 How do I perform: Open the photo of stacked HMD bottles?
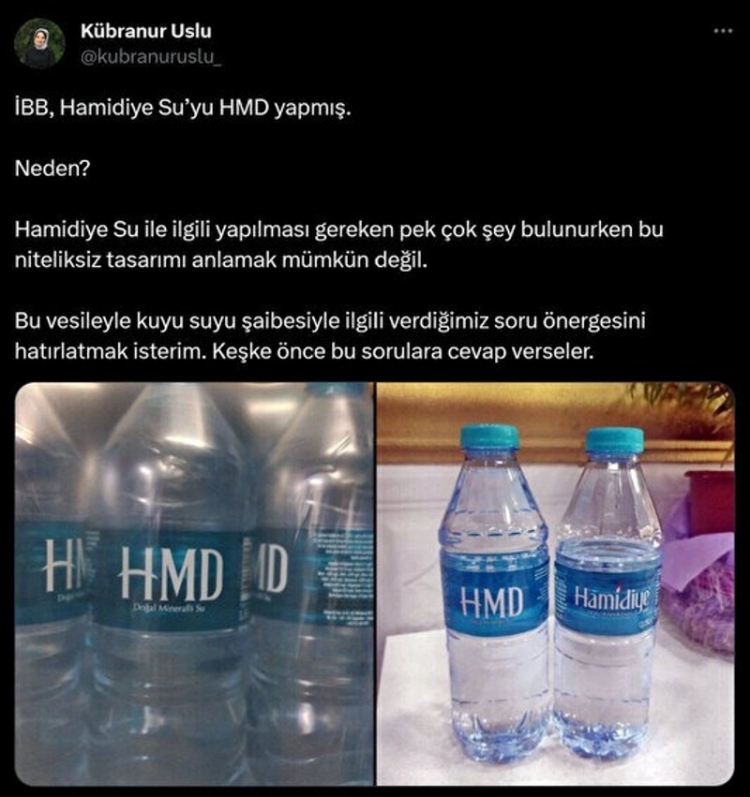pos(195,585)
